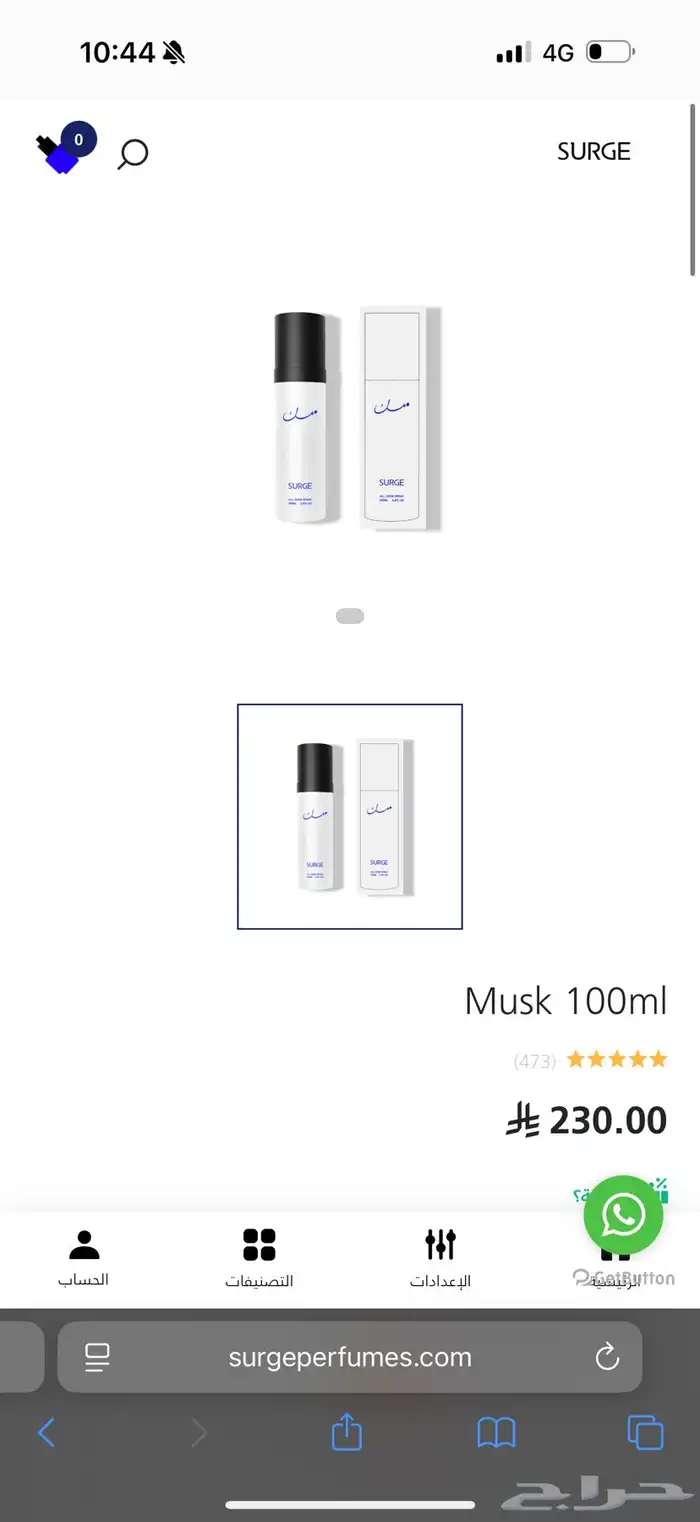
Task: Open WhatsApp chat button
Action: [623, 1215]
